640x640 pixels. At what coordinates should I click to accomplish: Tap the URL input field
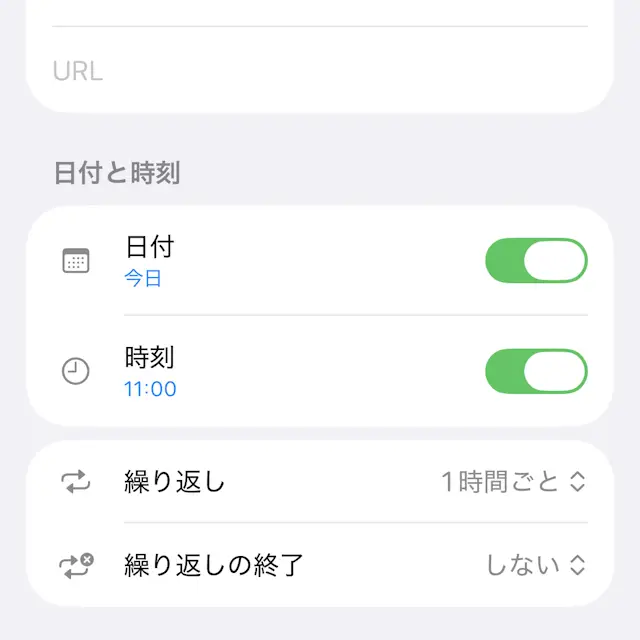pyautogui.click(x=320, y=71)
